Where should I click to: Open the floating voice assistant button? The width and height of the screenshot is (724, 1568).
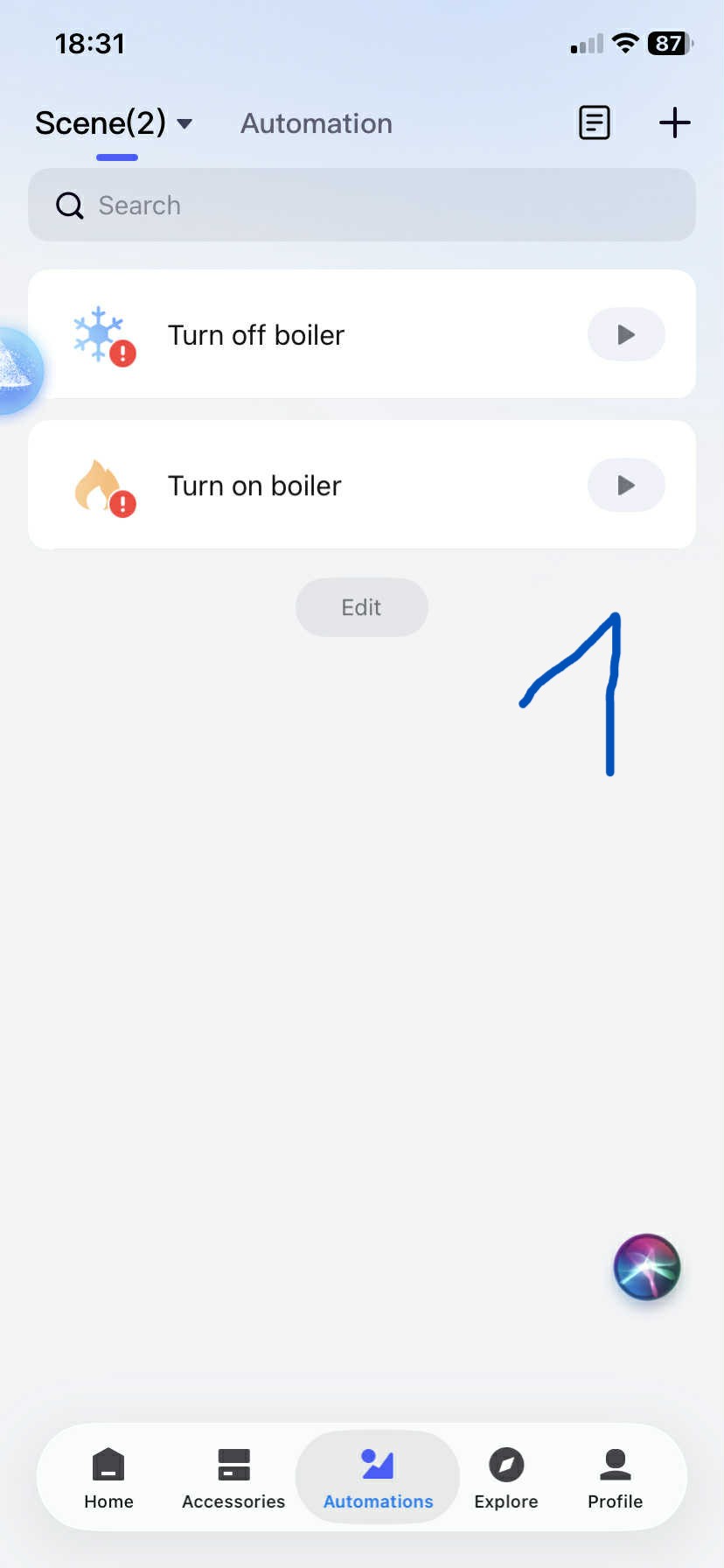pos(647,1267)
